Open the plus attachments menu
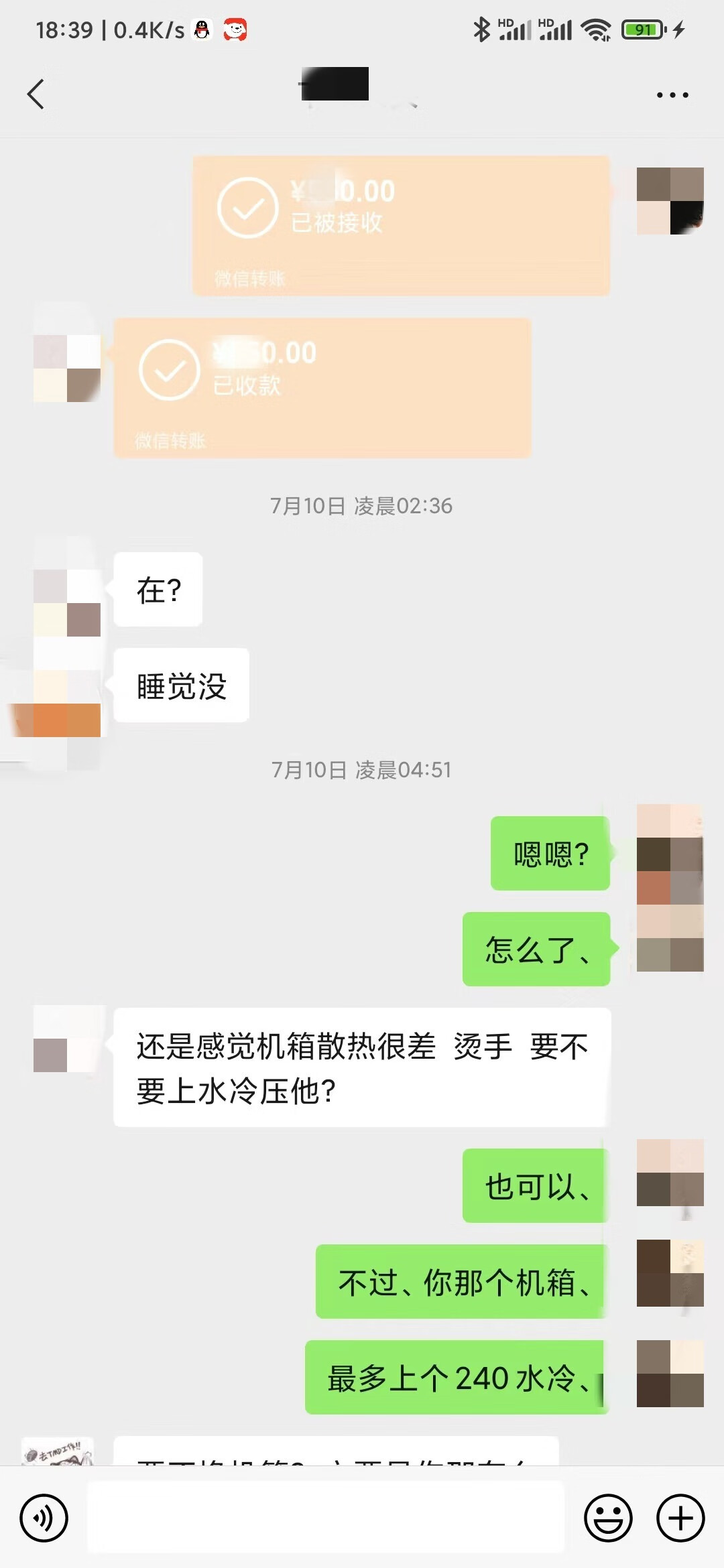 coord(680,1517)
